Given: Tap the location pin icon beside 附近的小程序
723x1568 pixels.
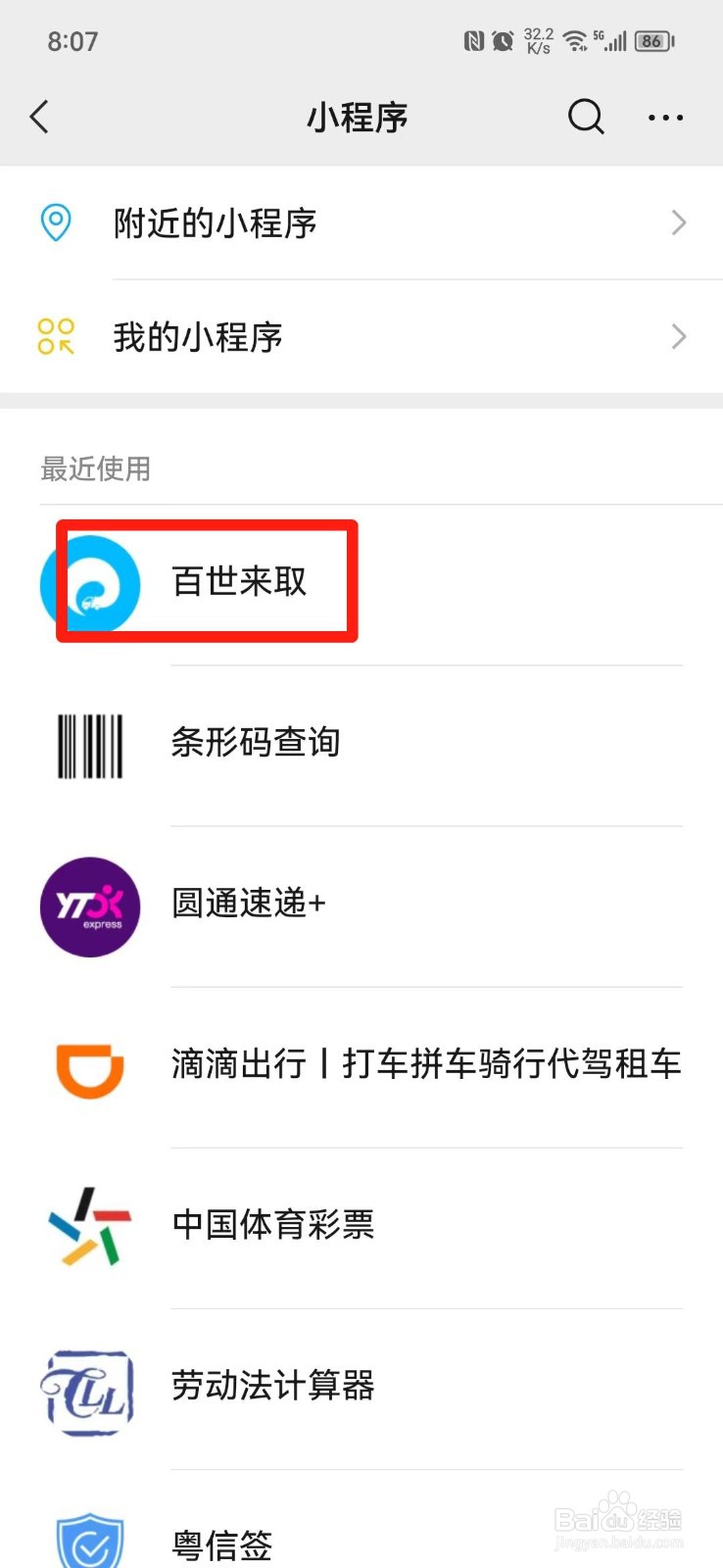Looking at the screenshot, I should tap(56, 222).
